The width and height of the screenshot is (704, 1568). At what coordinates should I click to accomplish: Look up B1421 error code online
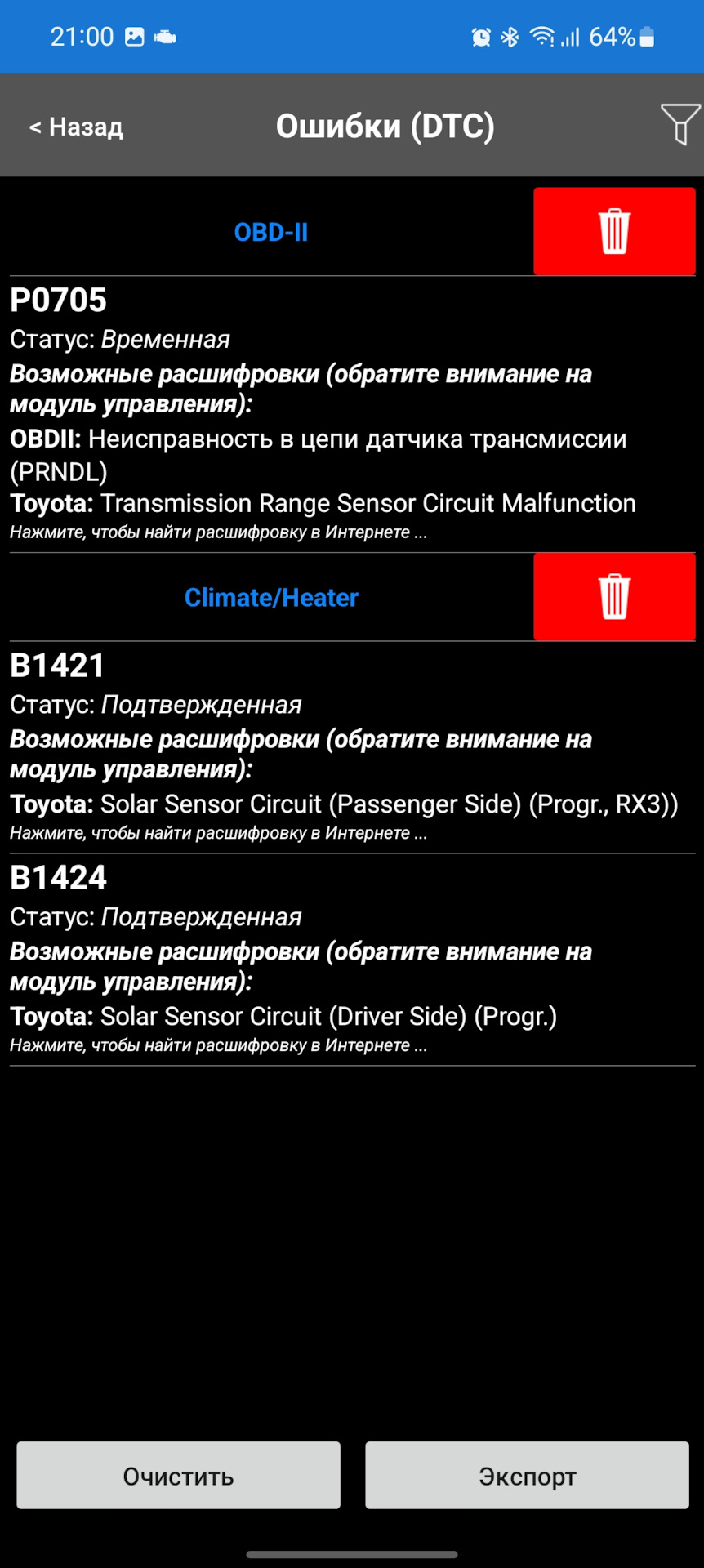click(x=218, y=833)
